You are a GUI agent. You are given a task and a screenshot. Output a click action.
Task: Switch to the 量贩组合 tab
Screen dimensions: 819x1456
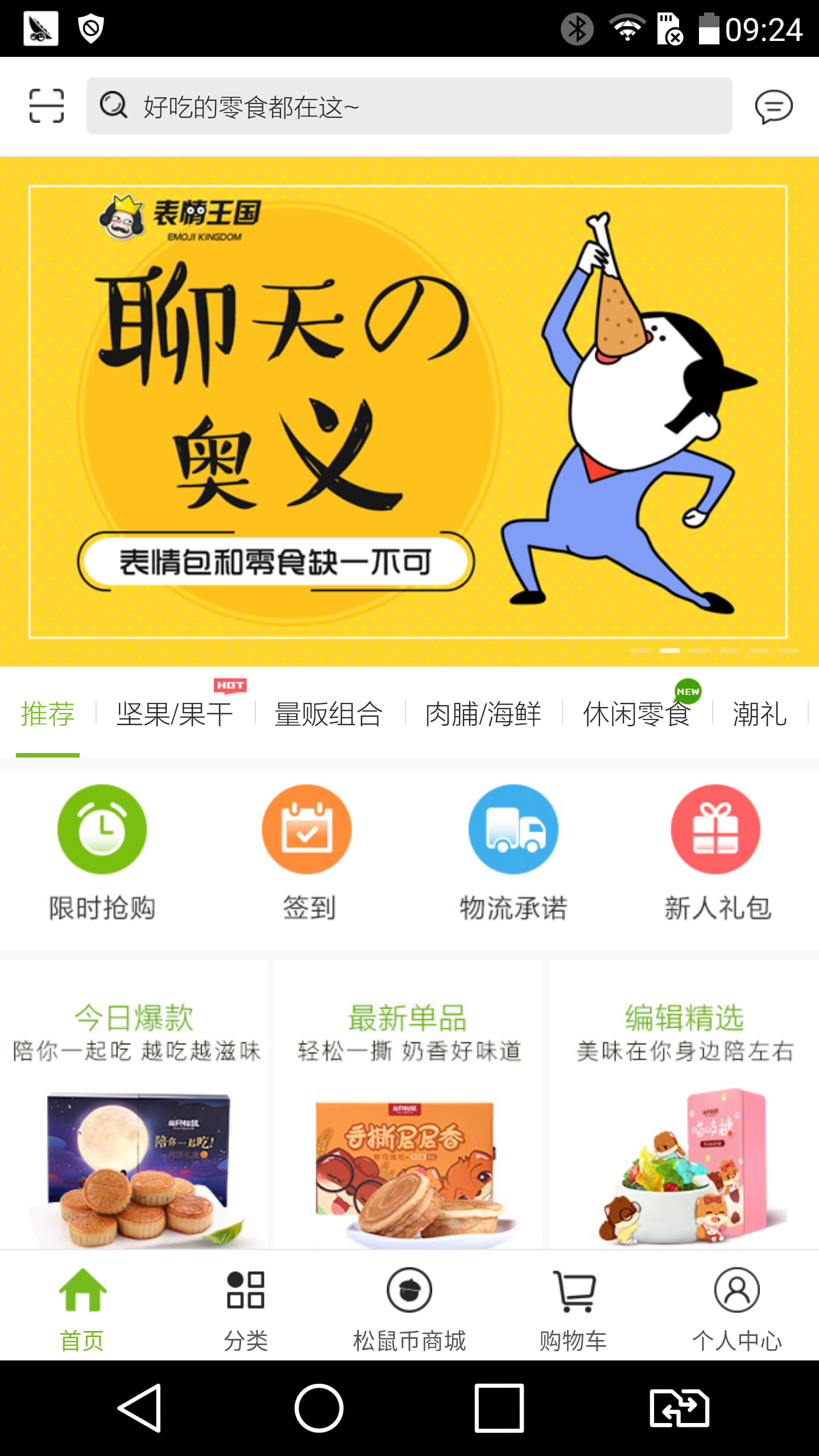coord(329,714)
